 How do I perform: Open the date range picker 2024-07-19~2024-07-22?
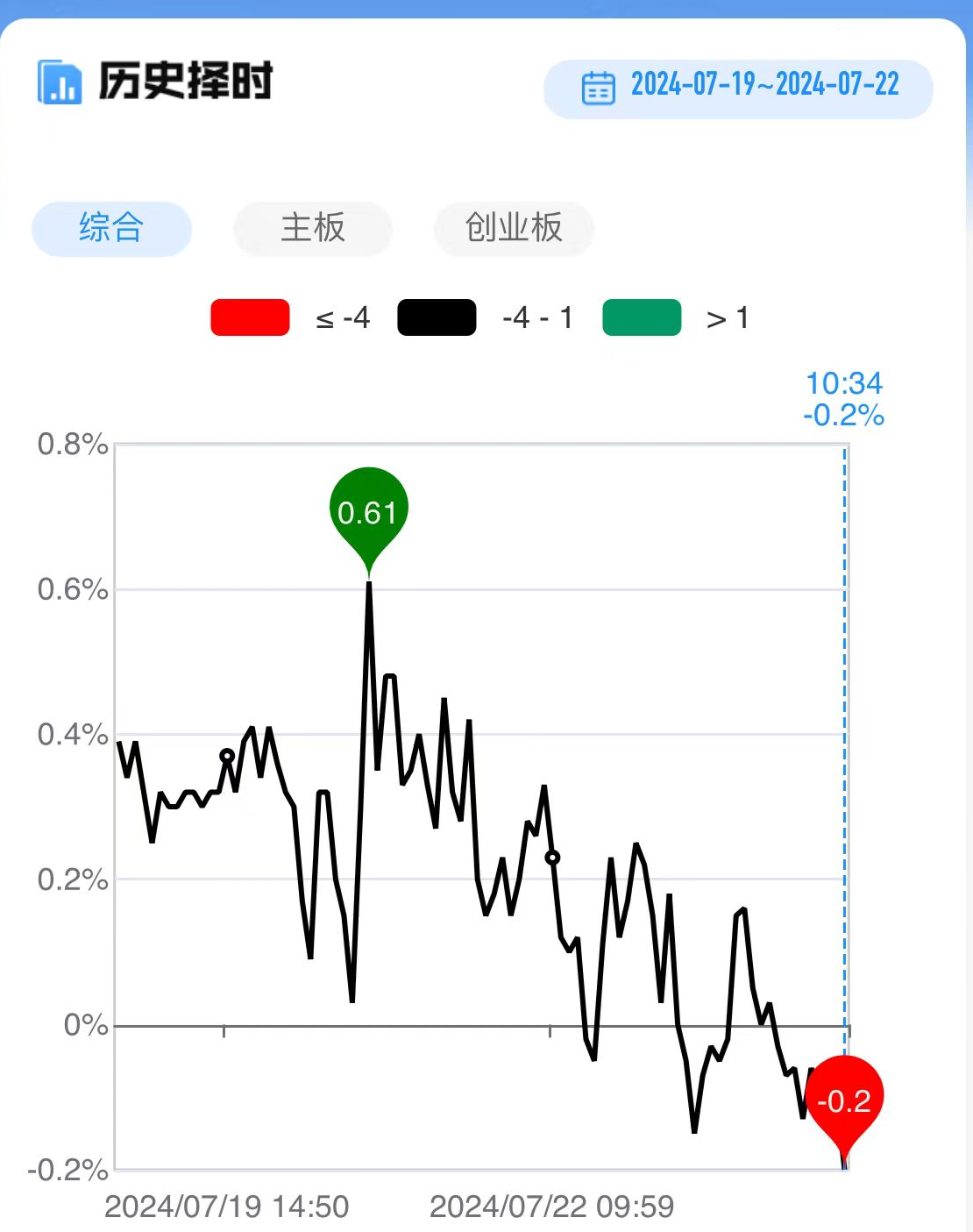click(738, 88)
